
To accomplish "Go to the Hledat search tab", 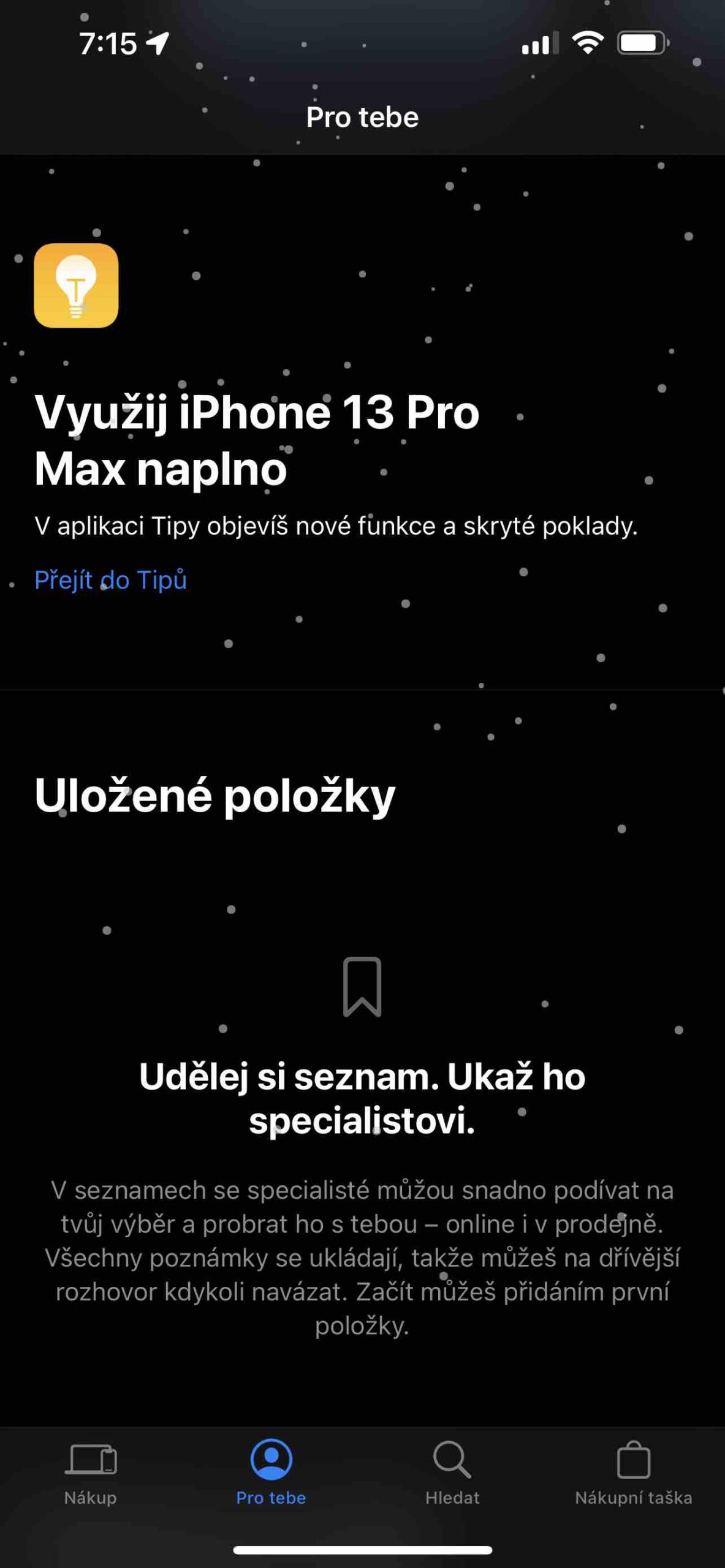I will click(x=452, y=1472).
